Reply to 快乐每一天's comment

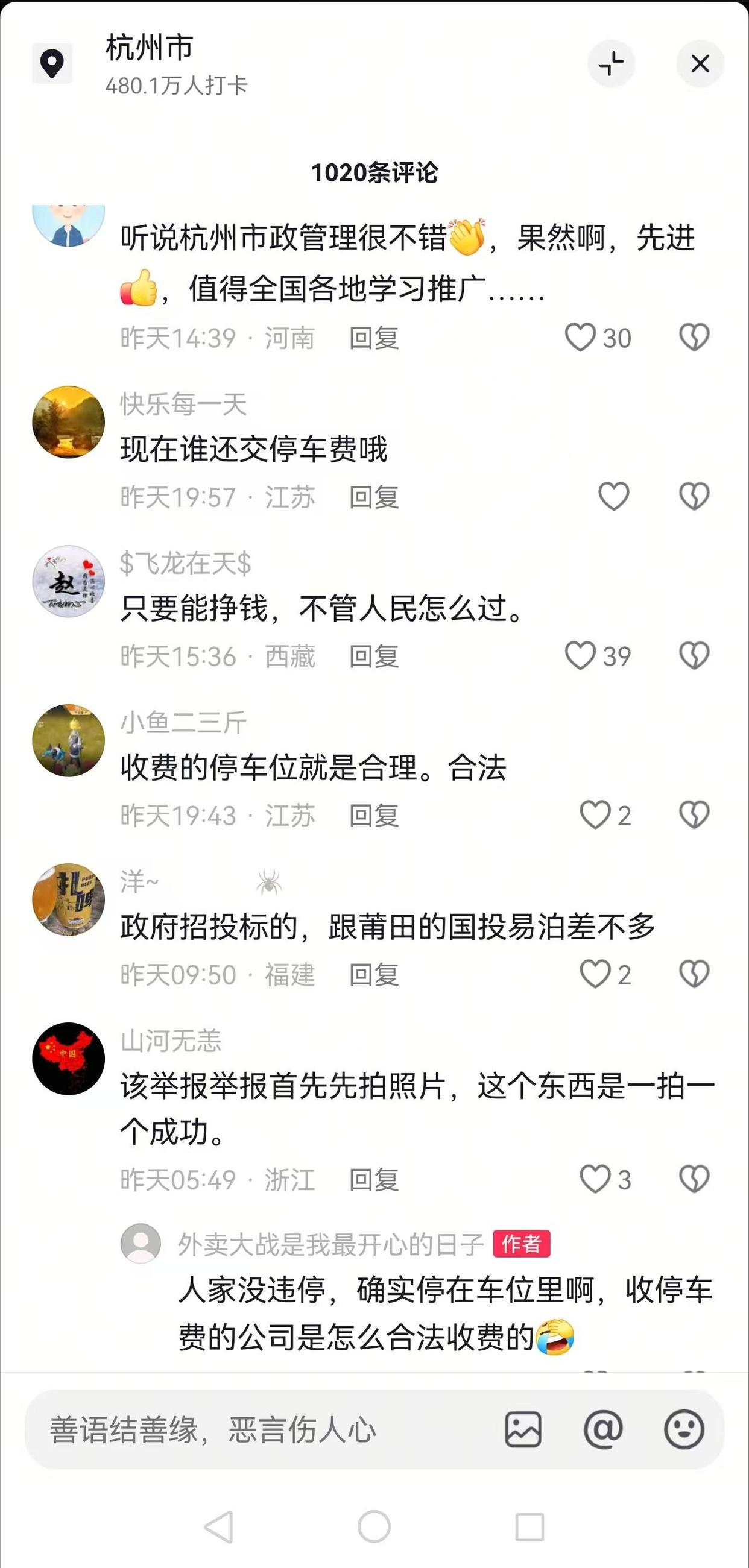(x=374, y=497)
